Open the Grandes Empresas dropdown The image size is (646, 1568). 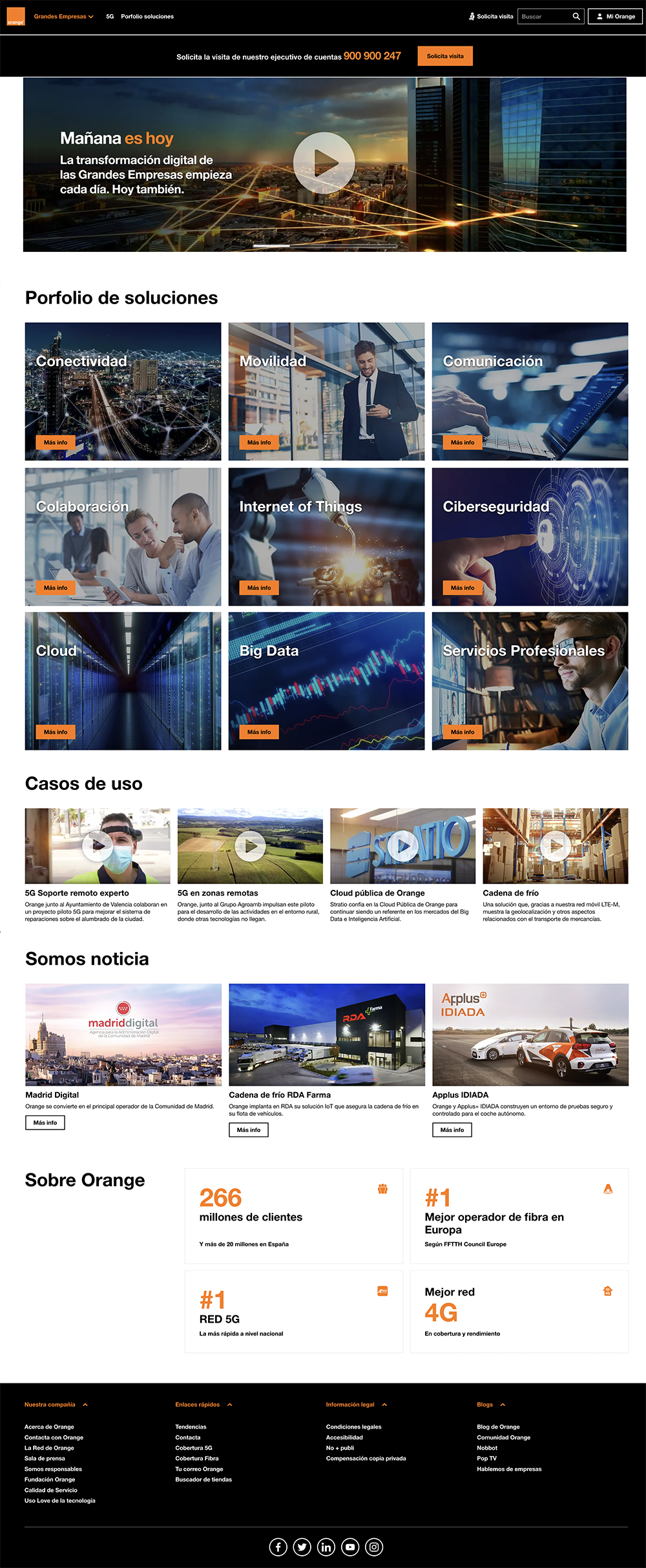(63, 17)
